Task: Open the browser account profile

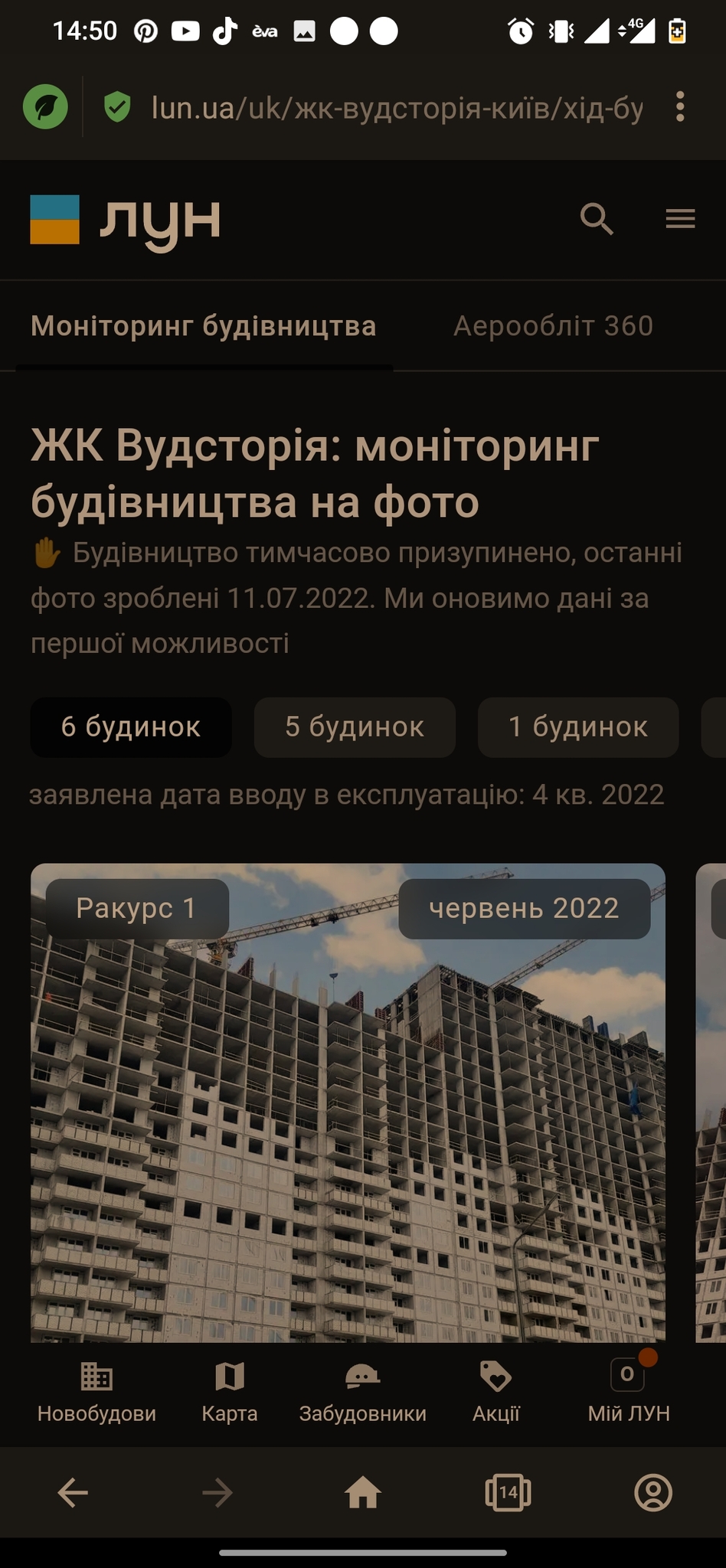Action: point(653,1492)
